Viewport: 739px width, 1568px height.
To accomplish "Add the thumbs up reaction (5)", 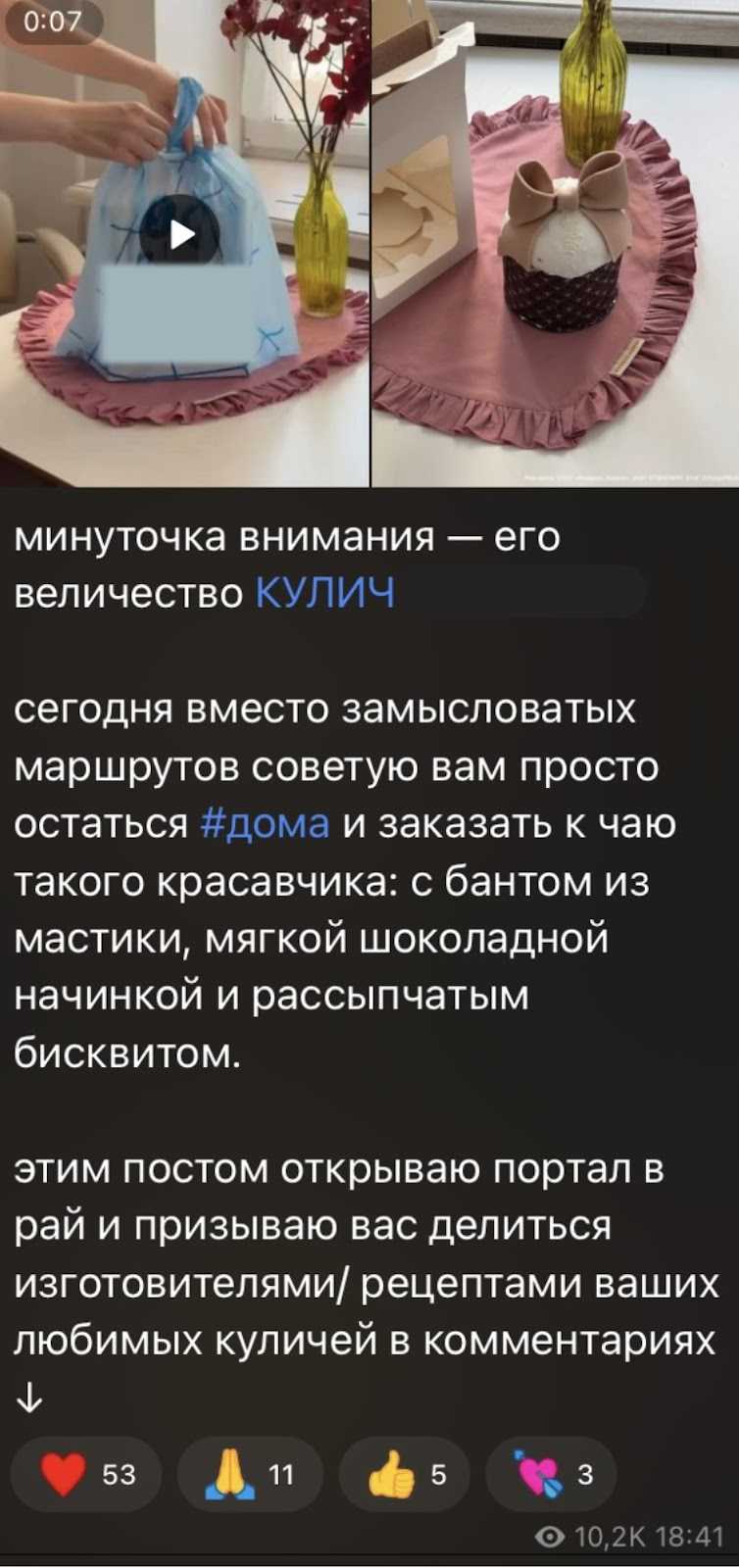I will pyautogui.click(x=405, y=1474).
